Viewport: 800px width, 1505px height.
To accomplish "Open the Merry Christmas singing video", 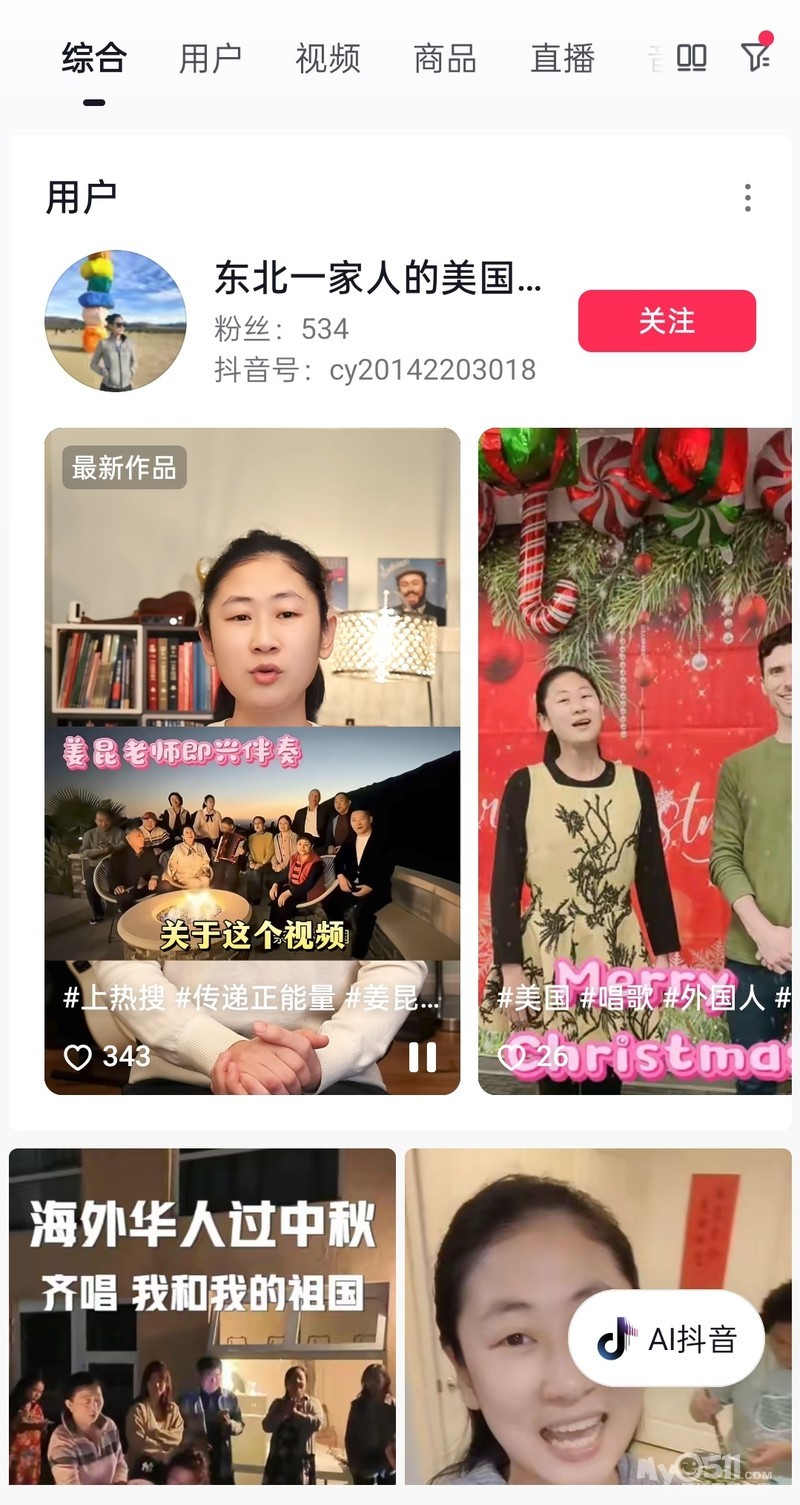I will point(634,760).
